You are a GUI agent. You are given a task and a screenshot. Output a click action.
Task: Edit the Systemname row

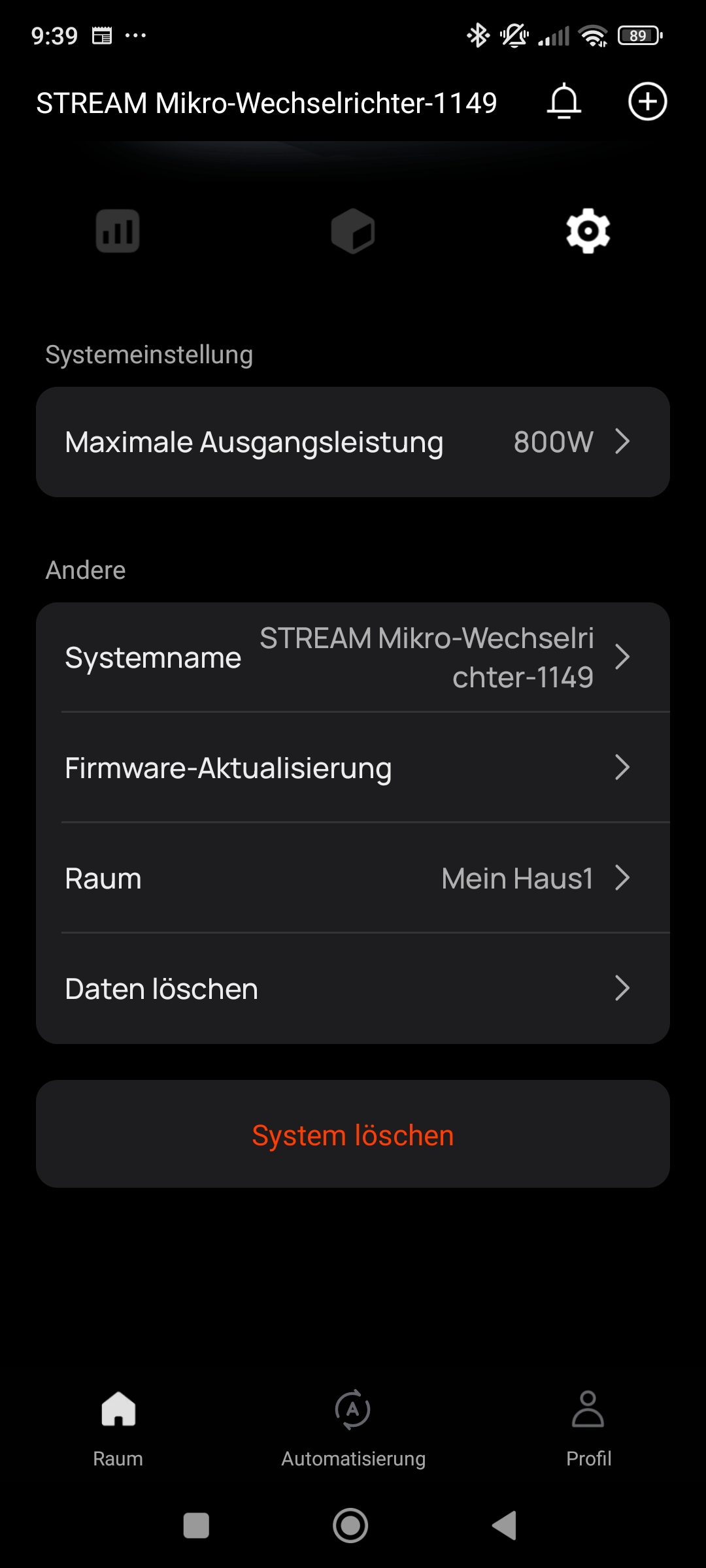(353, 657)
